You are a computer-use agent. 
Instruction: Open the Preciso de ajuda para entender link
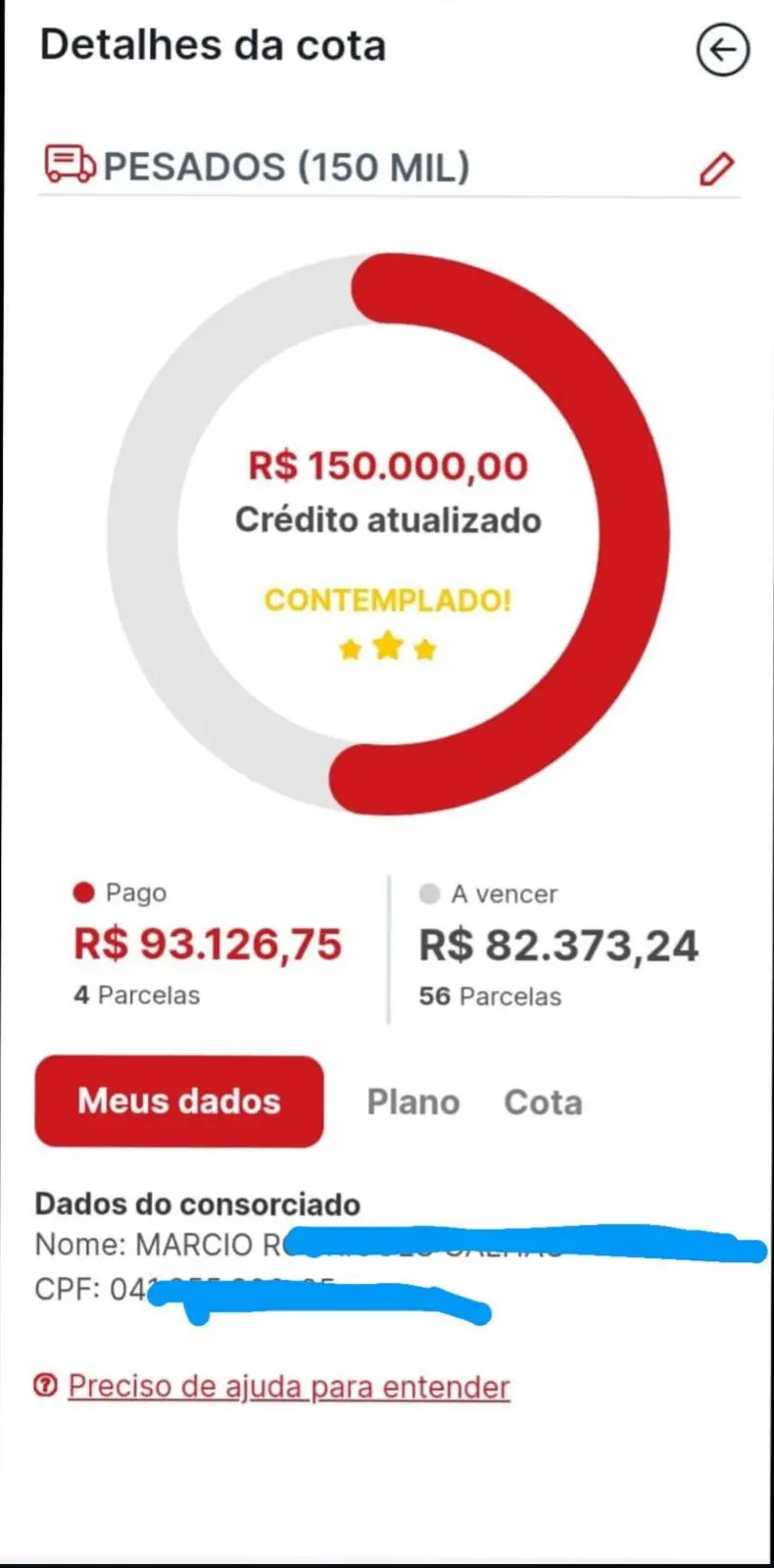[x=287, y=1386]
